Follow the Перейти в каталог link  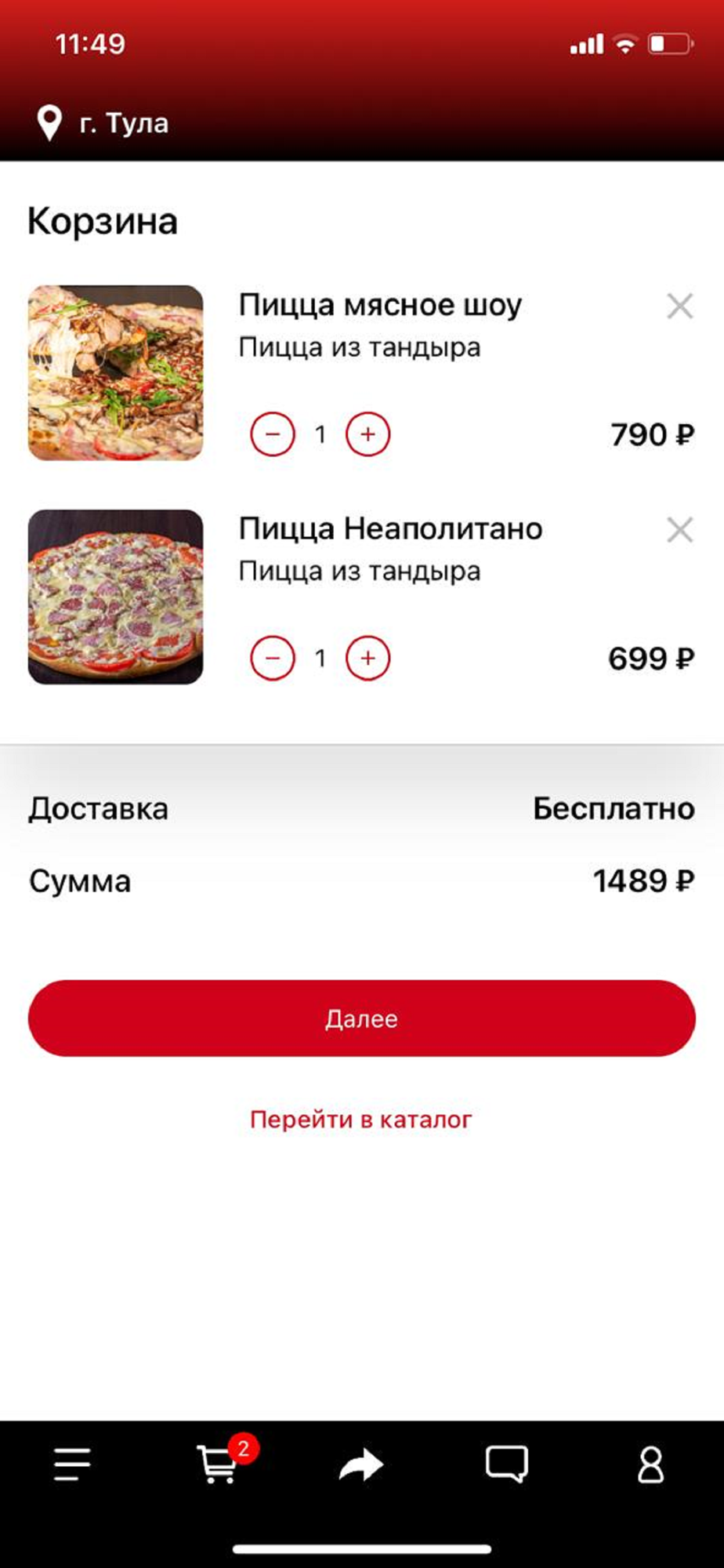[x=361, y=1119]
